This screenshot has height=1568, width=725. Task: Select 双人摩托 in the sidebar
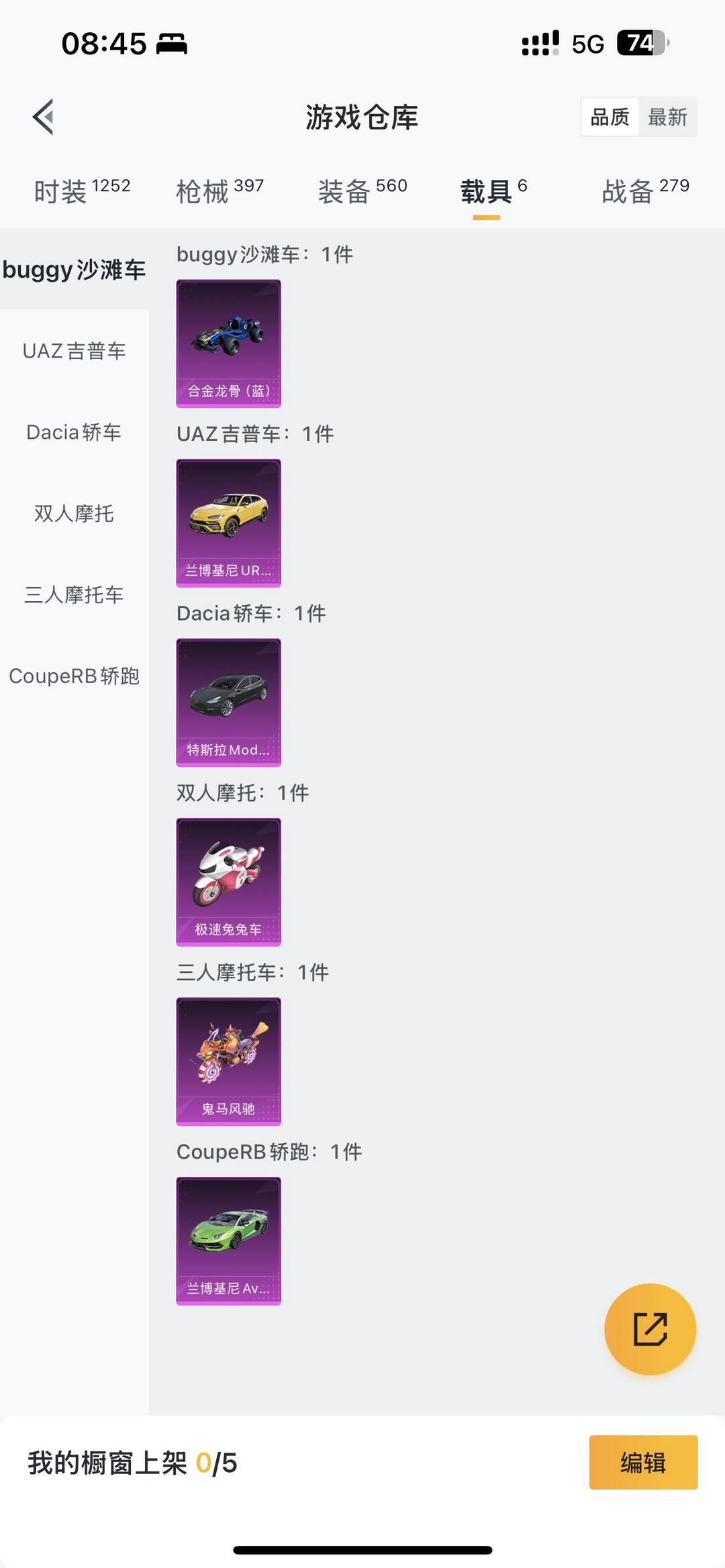75,513
